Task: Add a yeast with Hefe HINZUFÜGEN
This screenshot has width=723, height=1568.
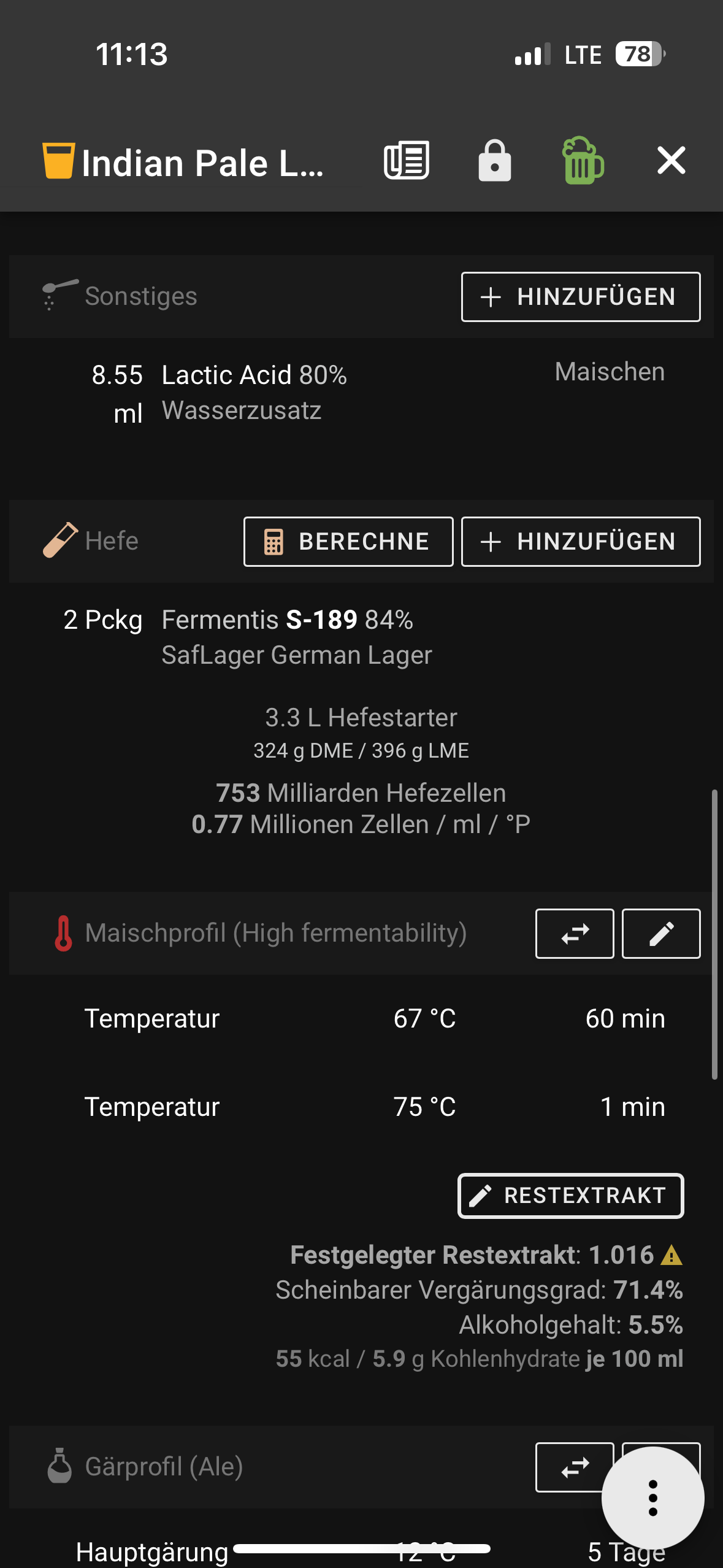Action: pos(580,542)
